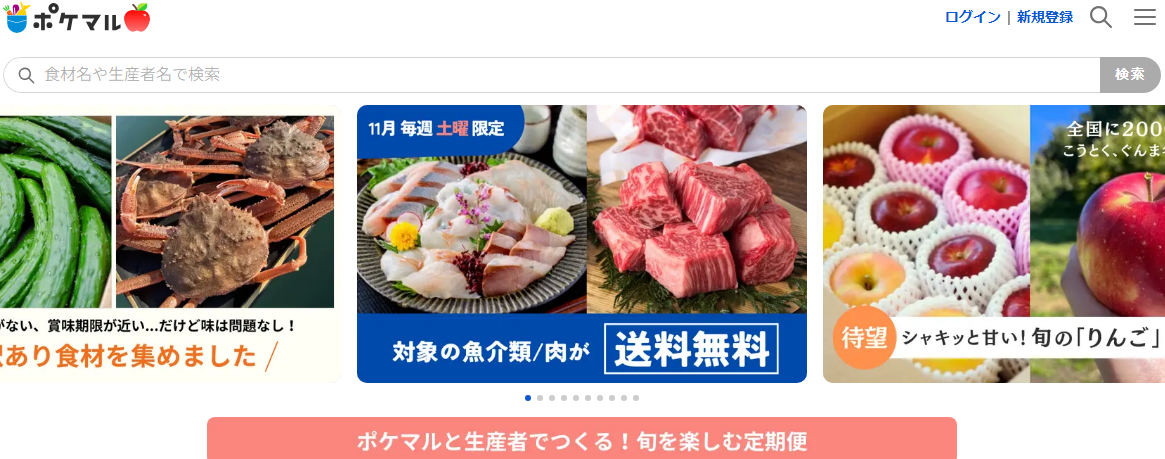The width and height of the screenshot is (1165, 459).
Task: Open the hamburger menu
Action: click(x=1144, y=17)
